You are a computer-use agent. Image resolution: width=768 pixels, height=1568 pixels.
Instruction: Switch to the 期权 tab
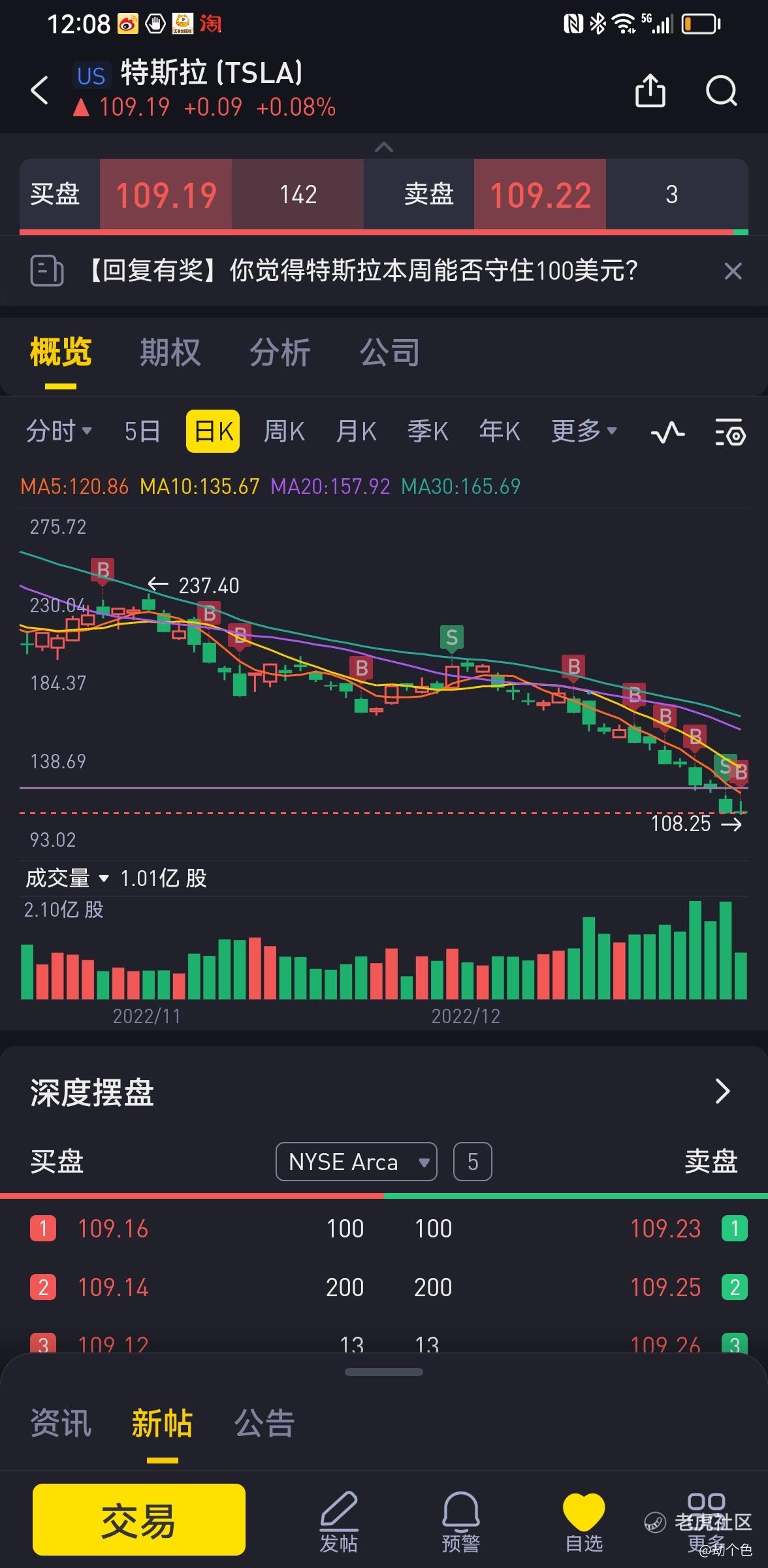(x=170, y=353)
